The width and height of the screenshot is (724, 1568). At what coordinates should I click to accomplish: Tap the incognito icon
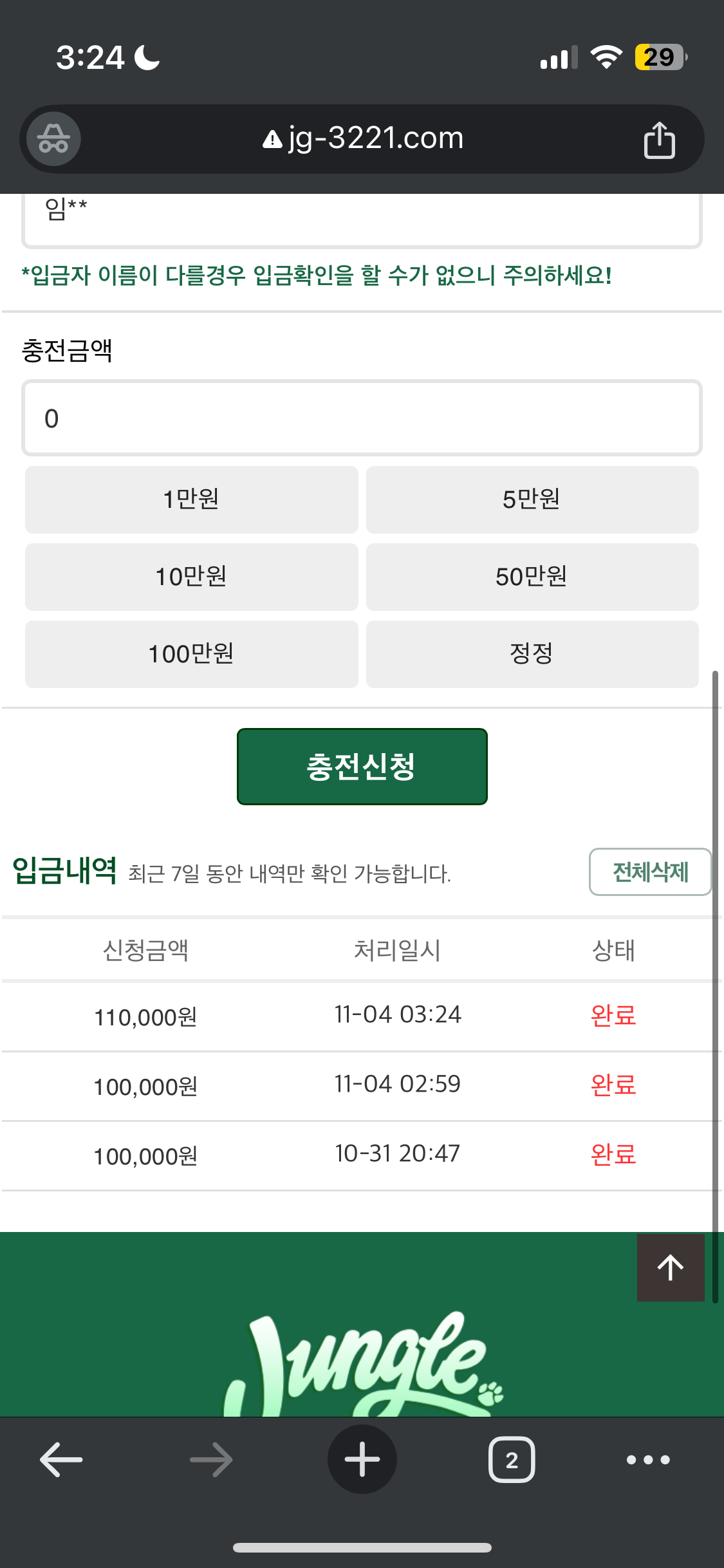(54, 139)
